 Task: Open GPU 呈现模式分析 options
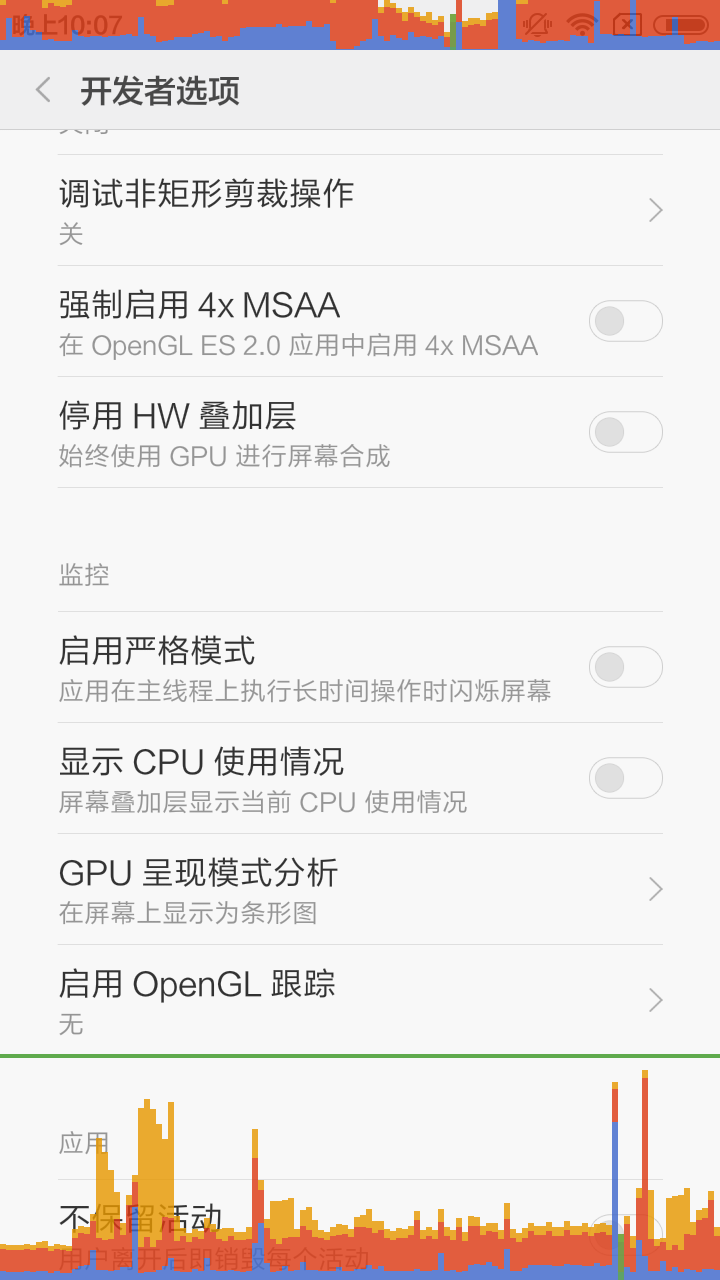360,889
